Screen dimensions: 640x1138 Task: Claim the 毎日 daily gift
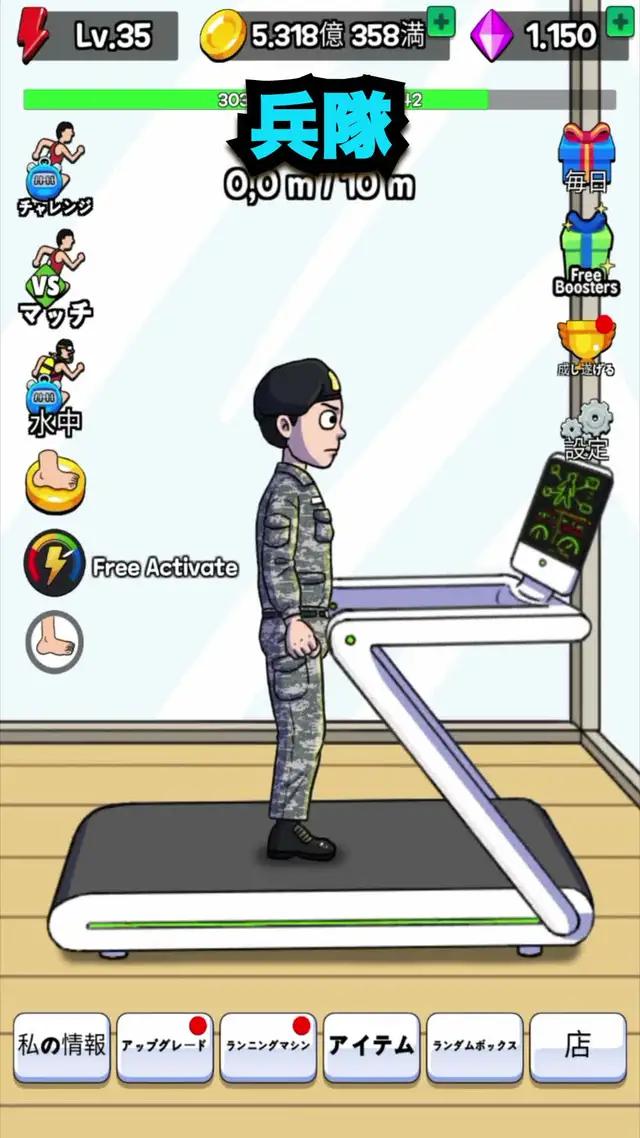tap(587, 155)
